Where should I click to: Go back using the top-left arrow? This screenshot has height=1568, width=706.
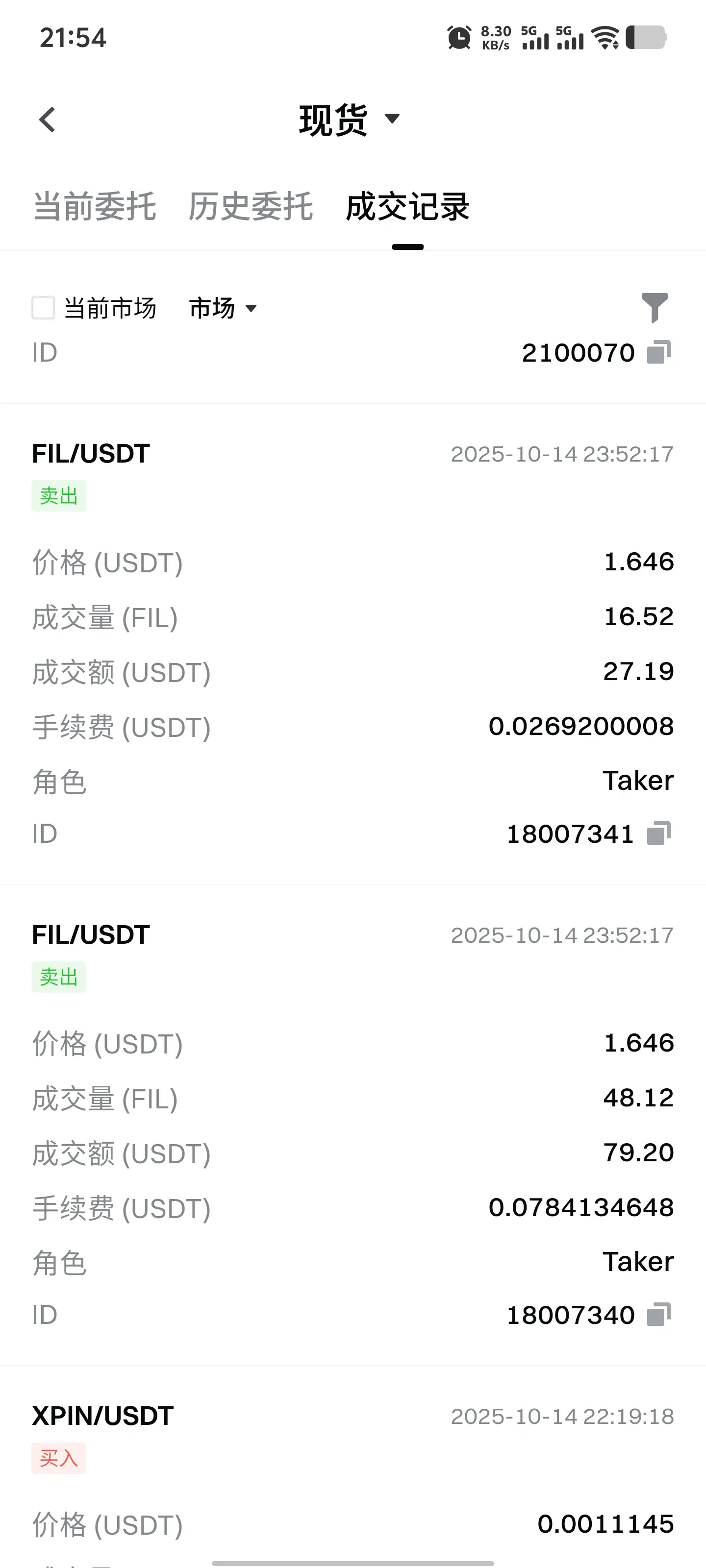(48, 119)
